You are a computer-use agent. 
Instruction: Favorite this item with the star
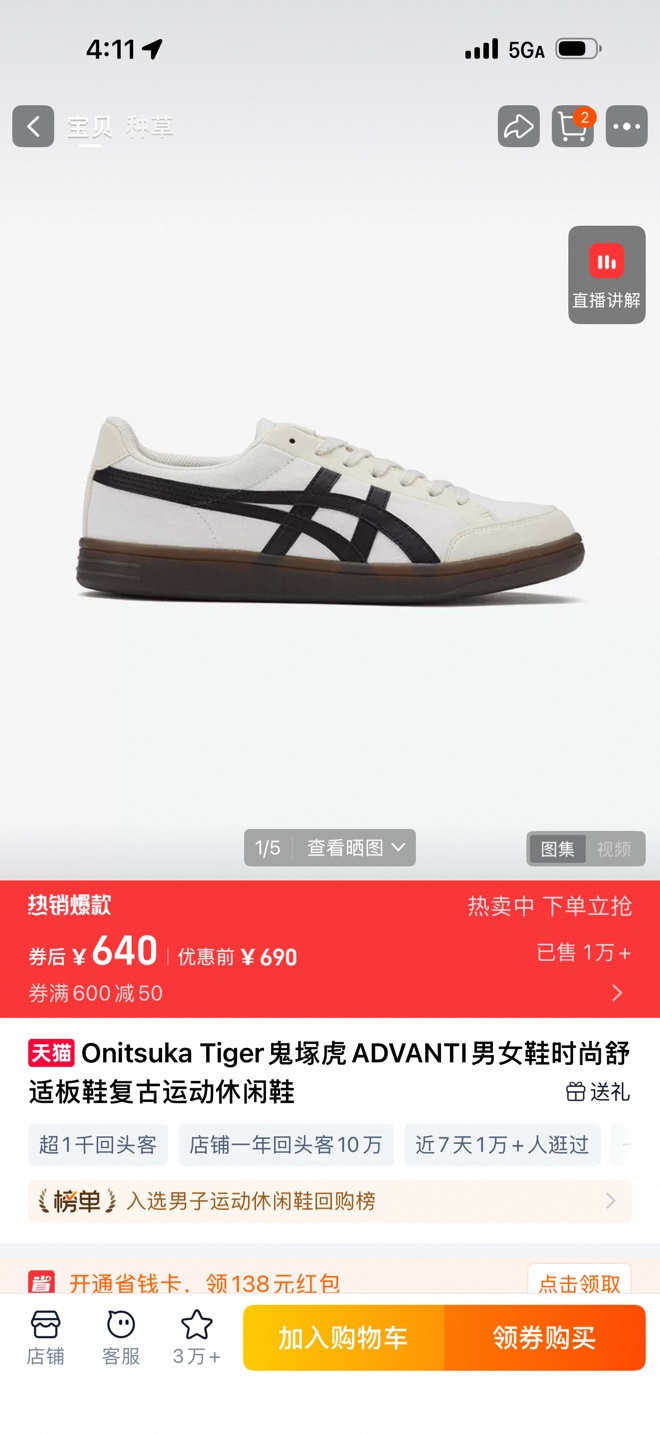point(196,1338)
